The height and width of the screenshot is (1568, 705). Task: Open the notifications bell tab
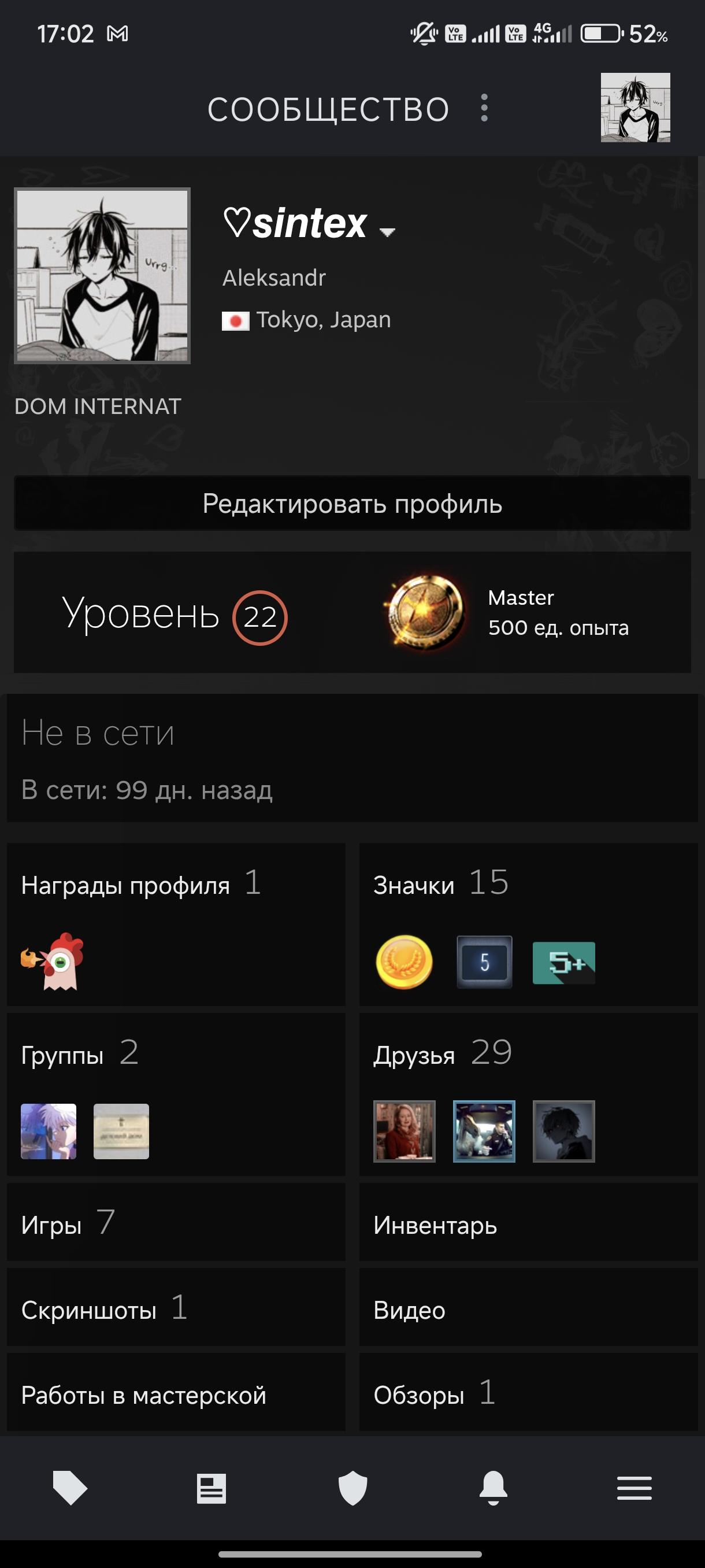(x=493, y=1488)
